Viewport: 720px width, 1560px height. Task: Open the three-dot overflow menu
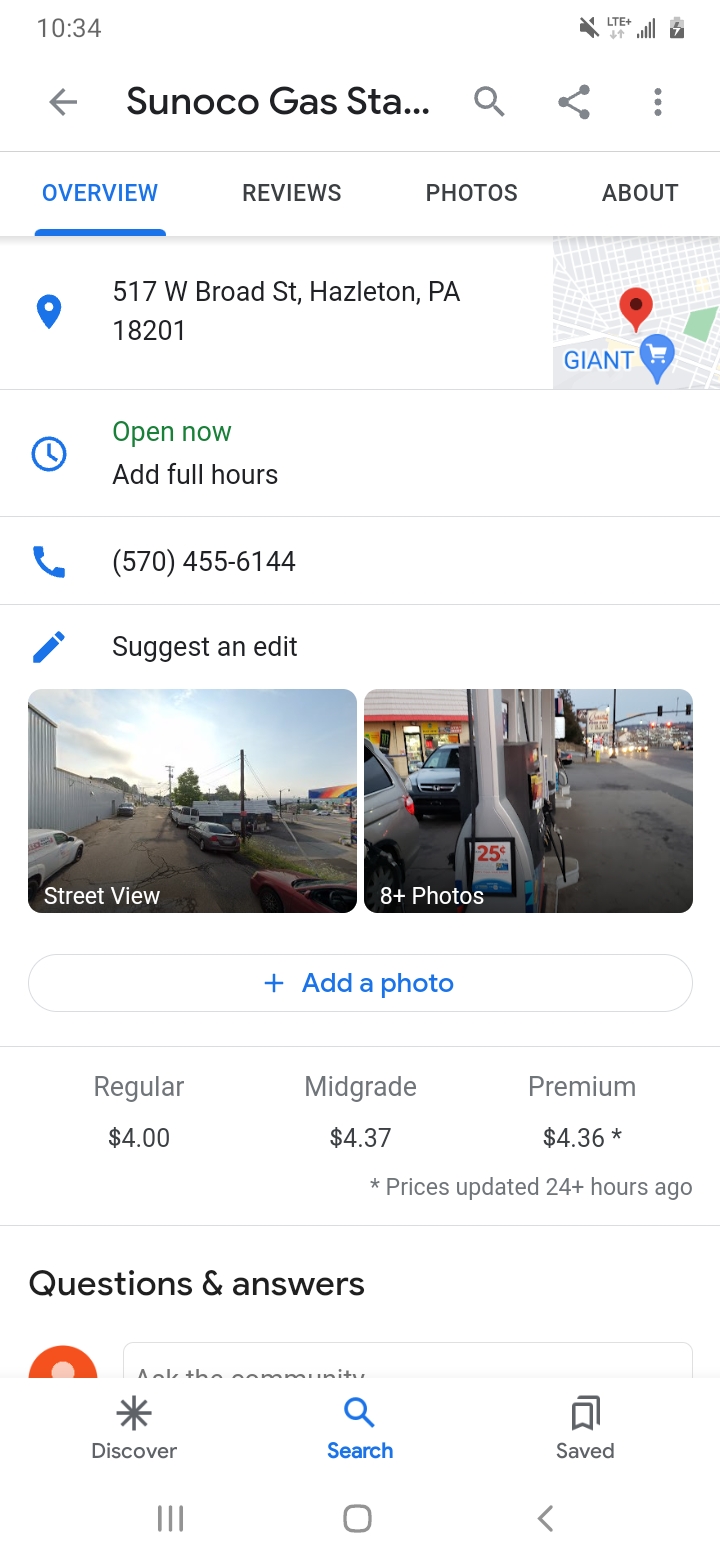tap(657, 102)
